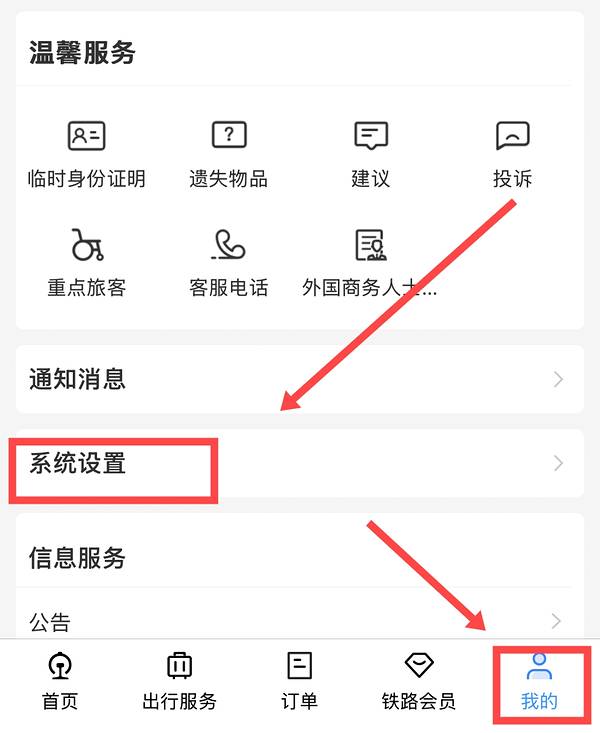Open 系统设置 system settings

(299, 464)
